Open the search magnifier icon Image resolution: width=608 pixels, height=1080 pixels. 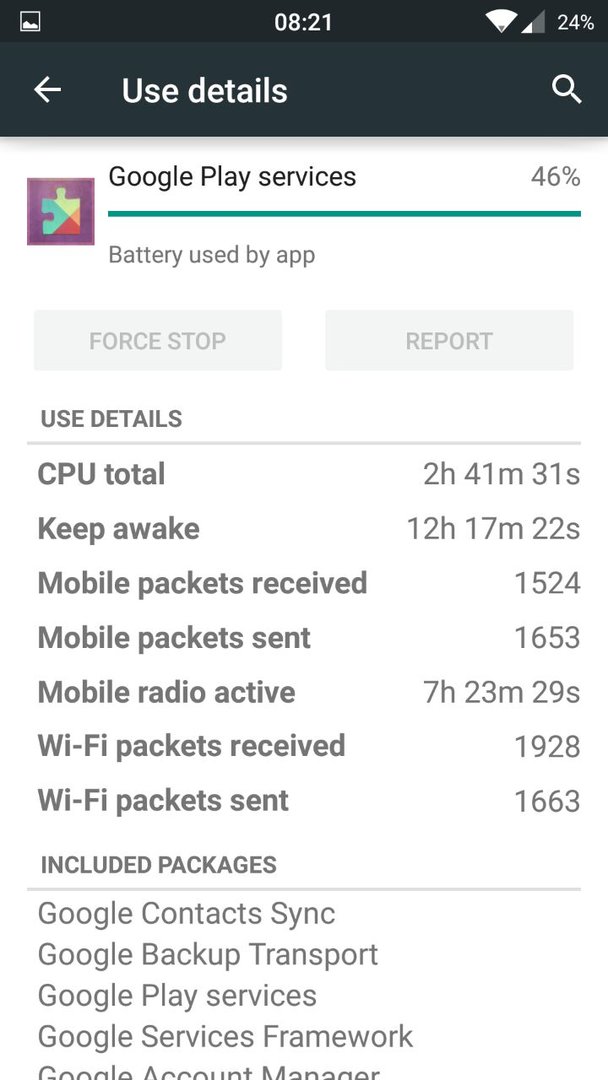[x=567, y=90]
